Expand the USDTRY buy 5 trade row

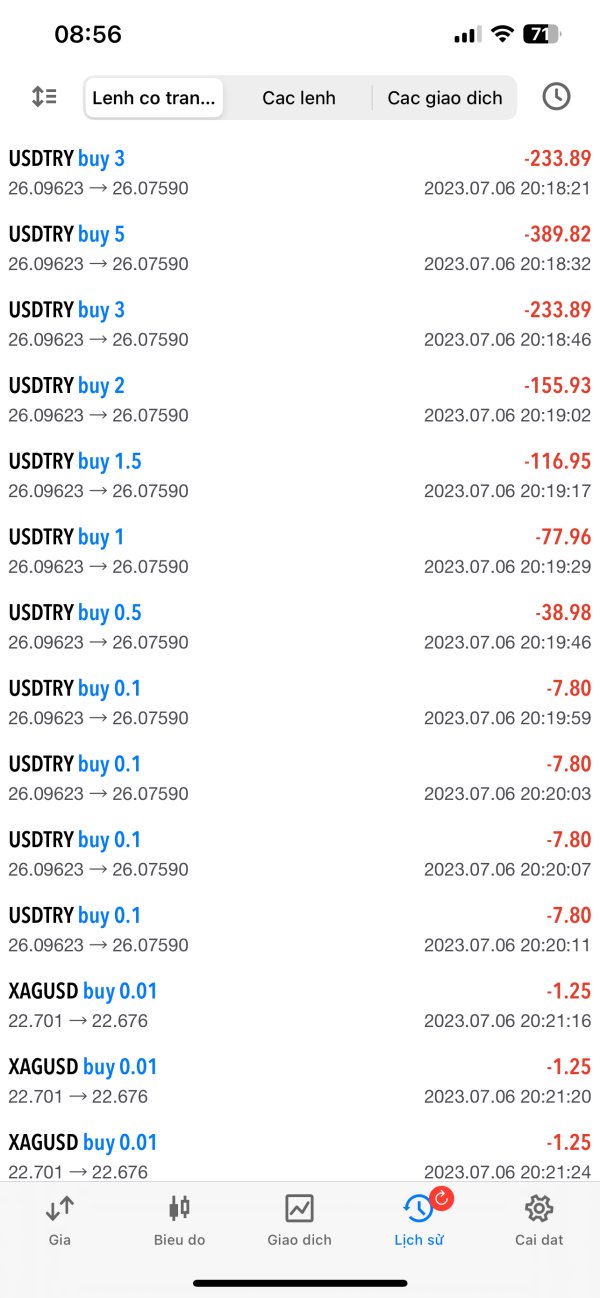point(300,248)
